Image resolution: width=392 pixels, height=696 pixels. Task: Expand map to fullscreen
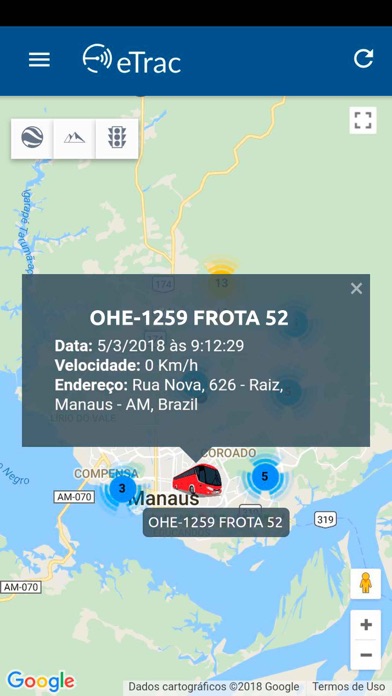click(363, 120)
